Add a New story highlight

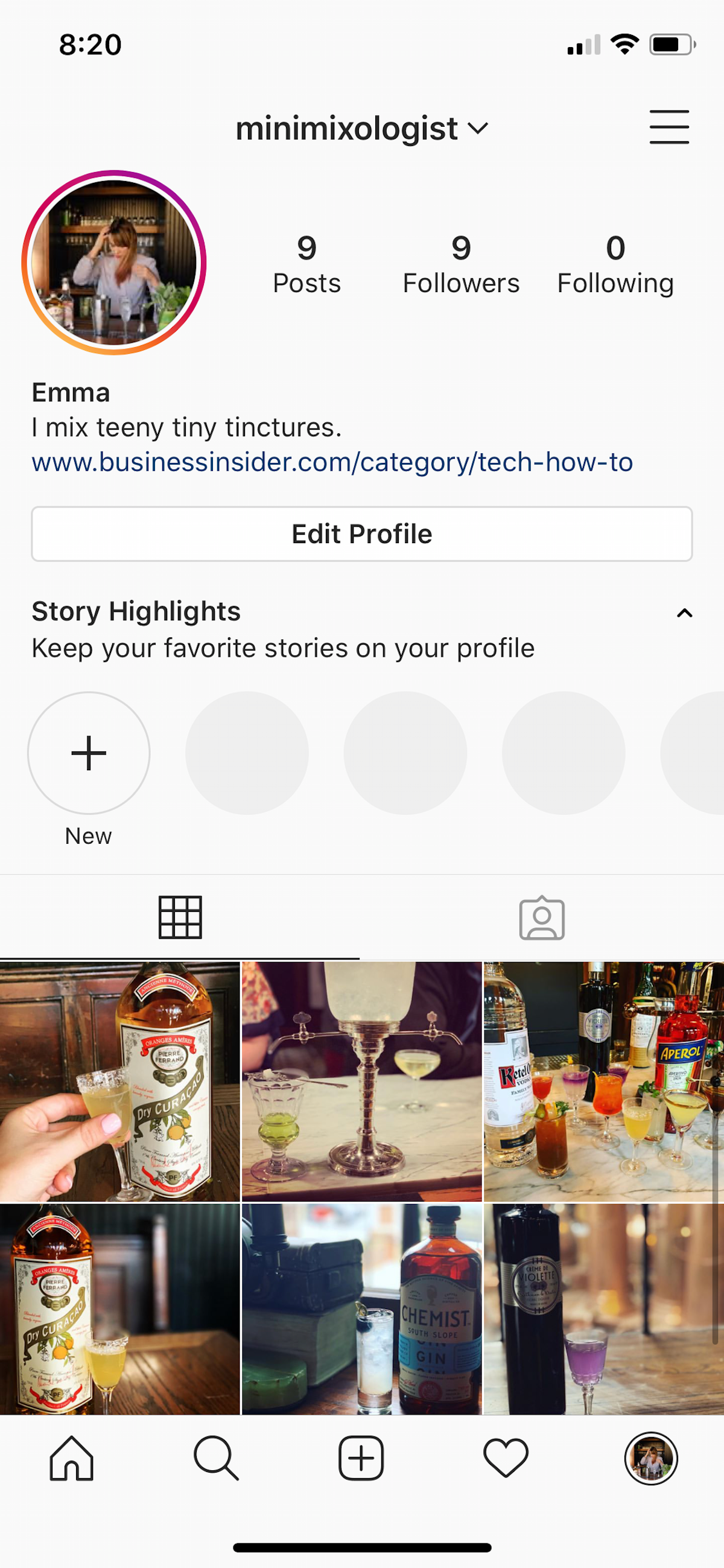[89, 753]
